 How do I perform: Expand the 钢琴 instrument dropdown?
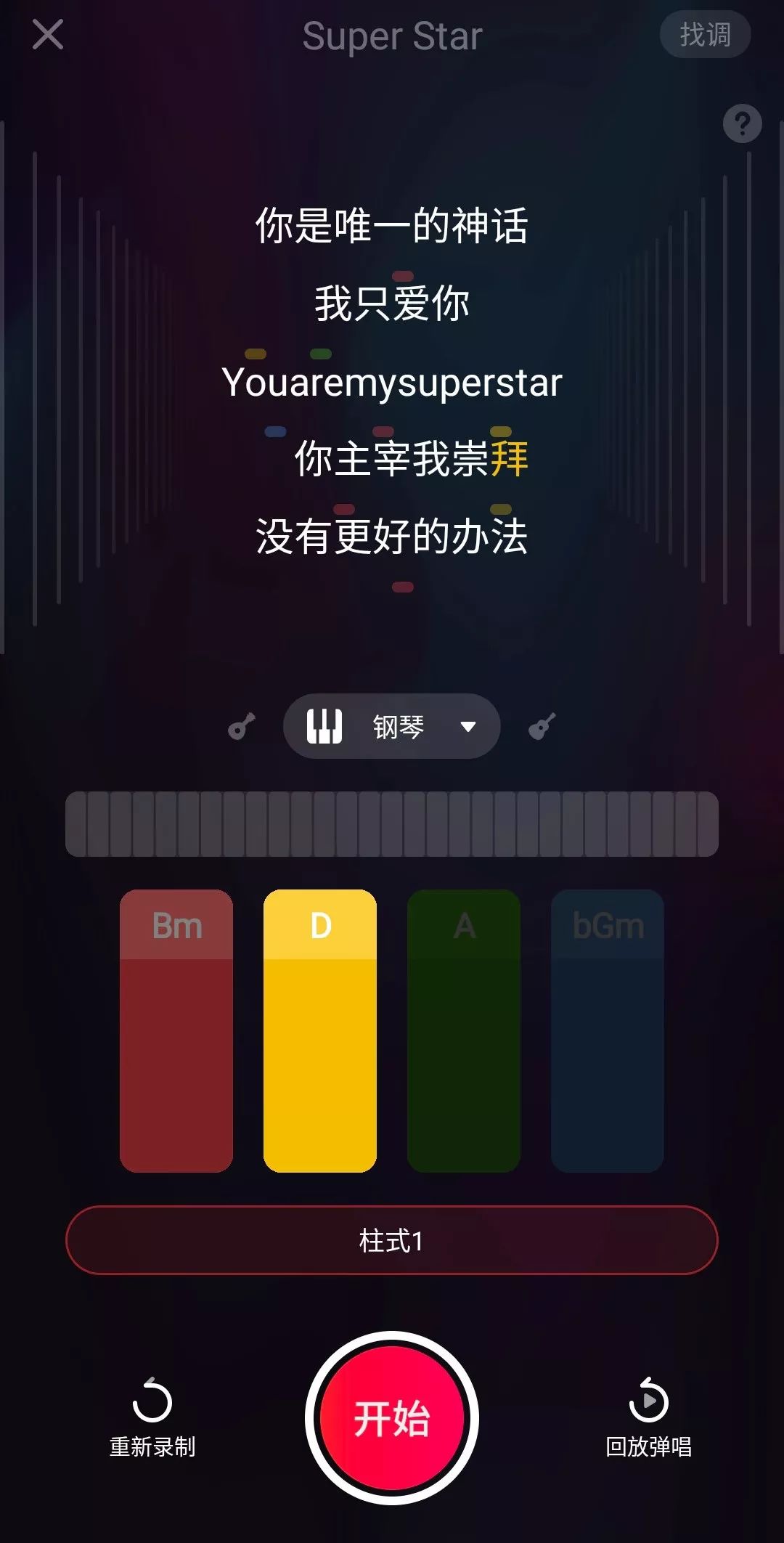click(x=392, y=726)
